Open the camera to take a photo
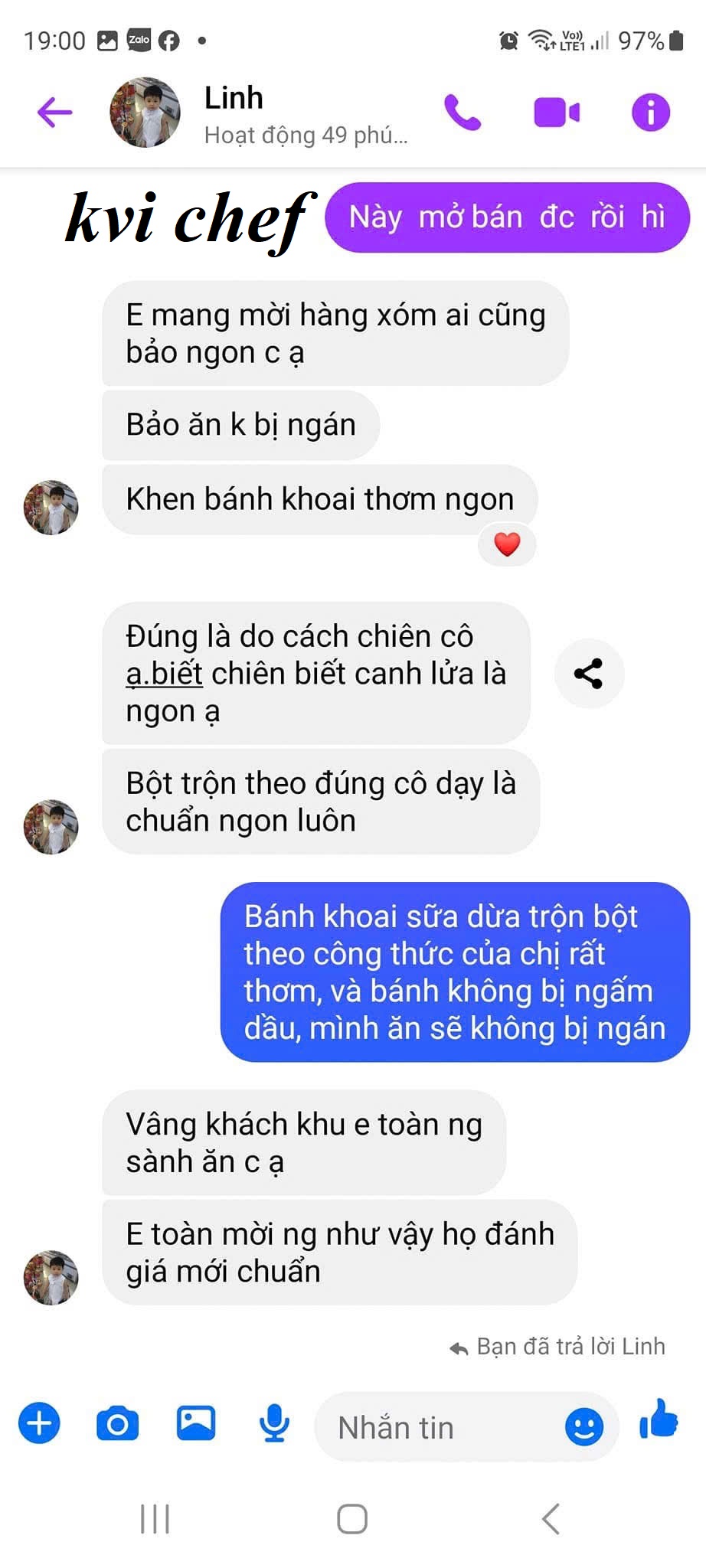Screen dimensions: 706x1568 (117, 1423)
